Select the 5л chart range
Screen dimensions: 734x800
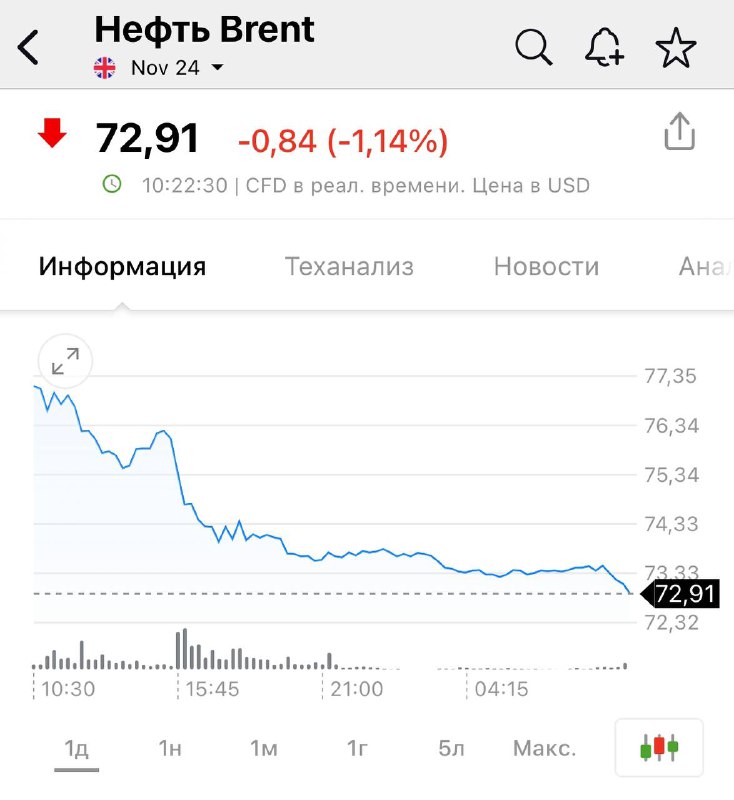pos(451,748)
